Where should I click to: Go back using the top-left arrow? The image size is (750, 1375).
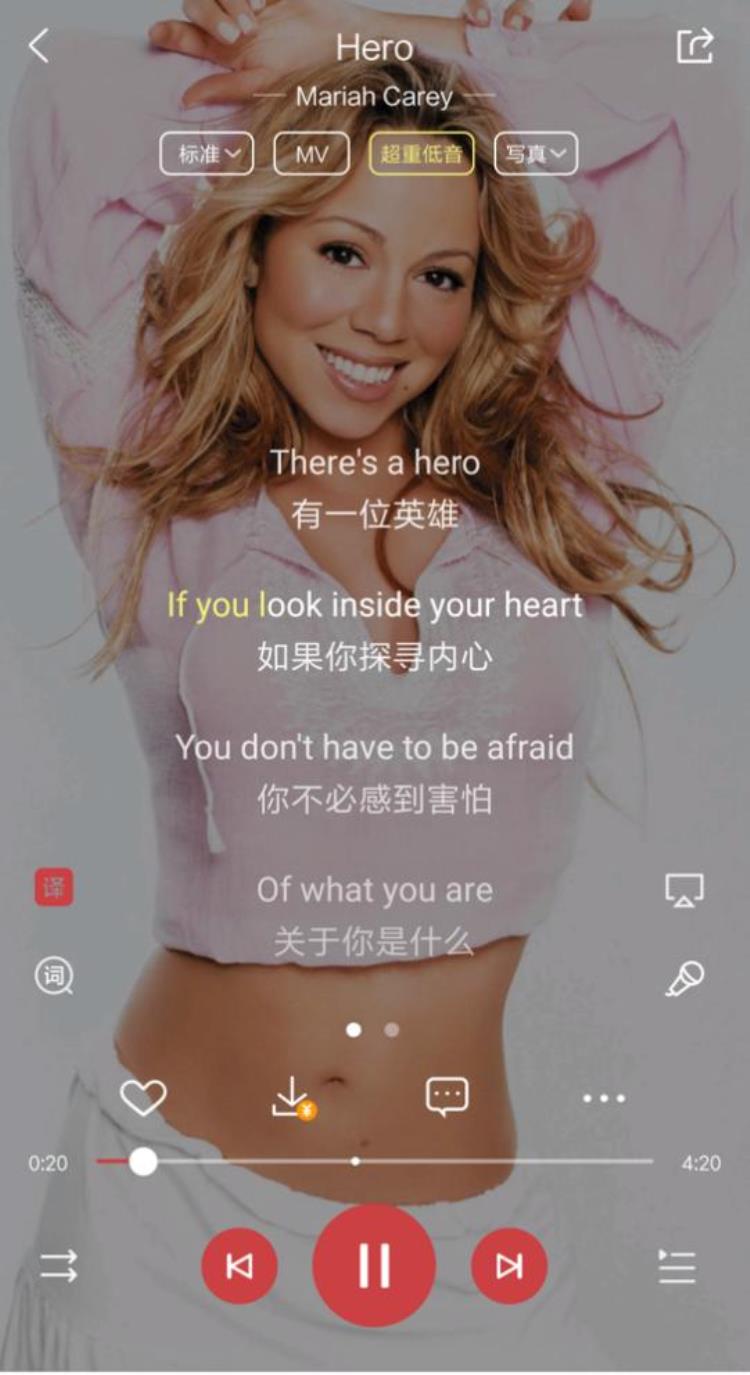click(39, 46)
